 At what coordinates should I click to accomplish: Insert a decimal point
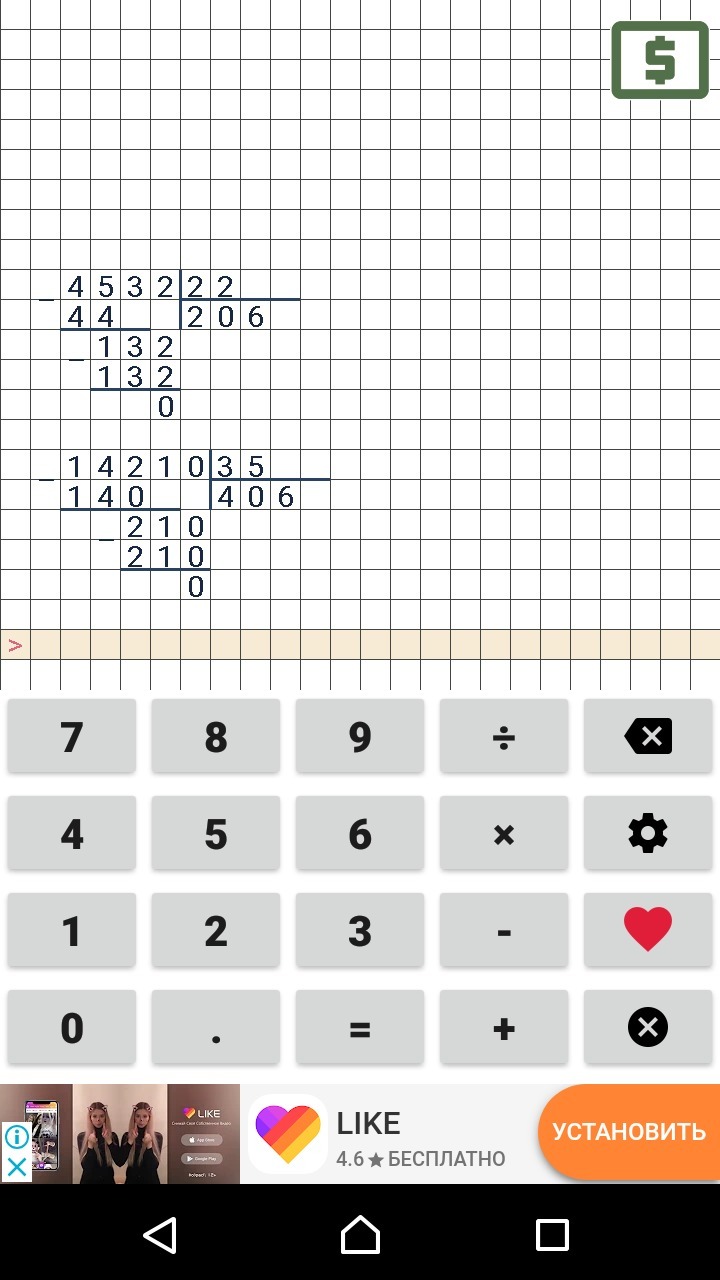(x=216, y=1027)
